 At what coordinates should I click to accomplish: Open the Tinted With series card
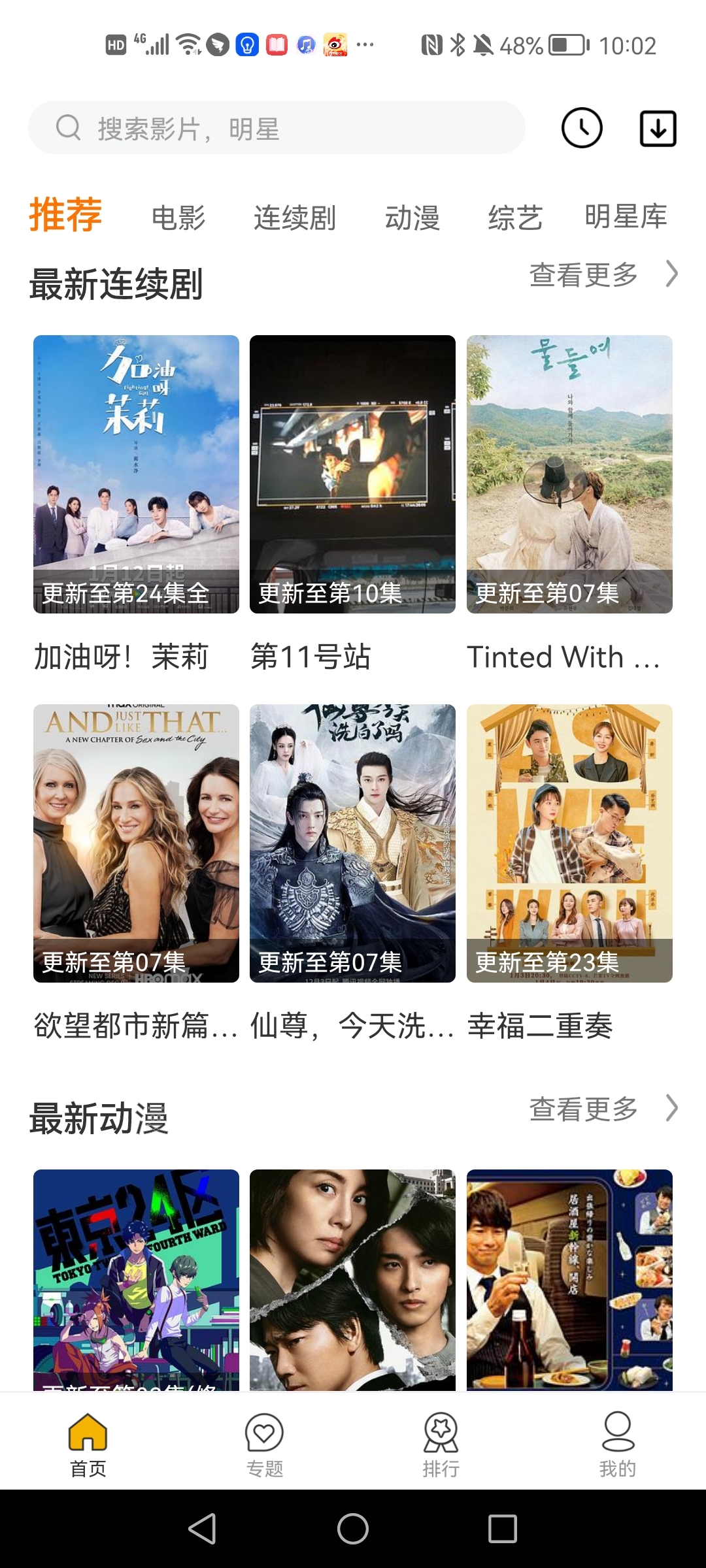click(569, 474)
